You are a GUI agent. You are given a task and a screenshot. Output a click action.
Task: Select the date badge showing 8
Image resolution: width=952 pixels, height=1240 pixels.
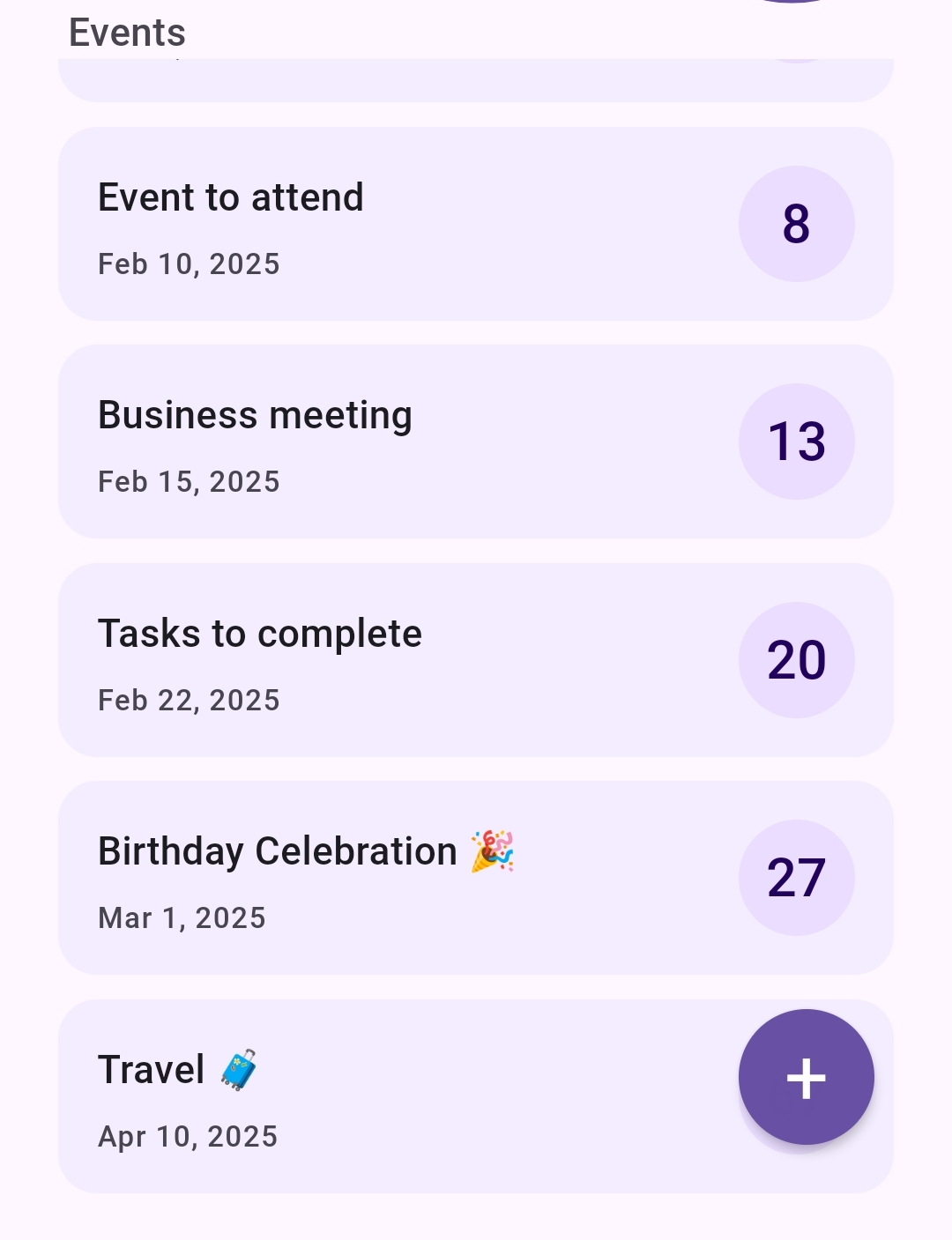click(x=796, y=223)
